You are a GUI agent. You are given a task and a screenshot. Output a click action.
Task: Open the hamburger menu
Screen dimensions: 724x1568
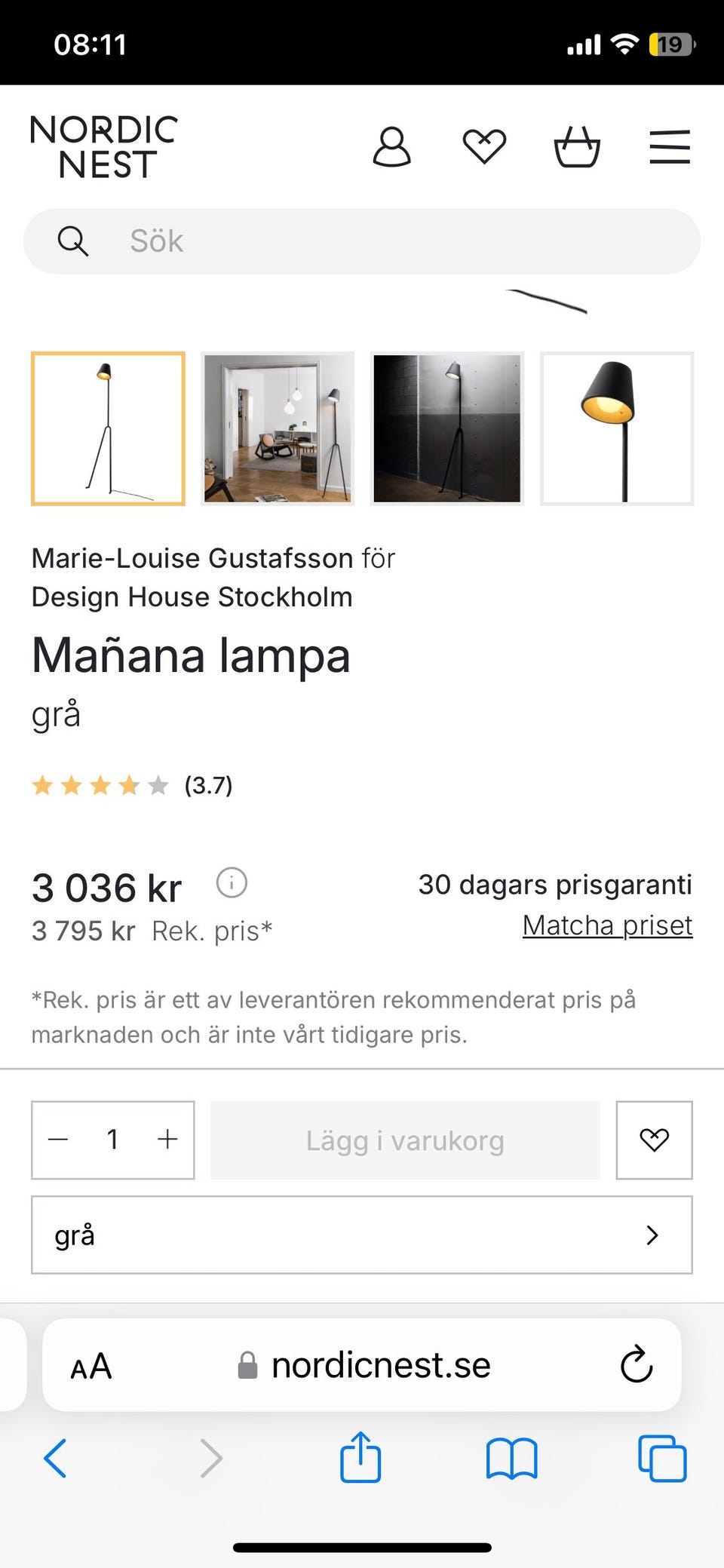670,146
